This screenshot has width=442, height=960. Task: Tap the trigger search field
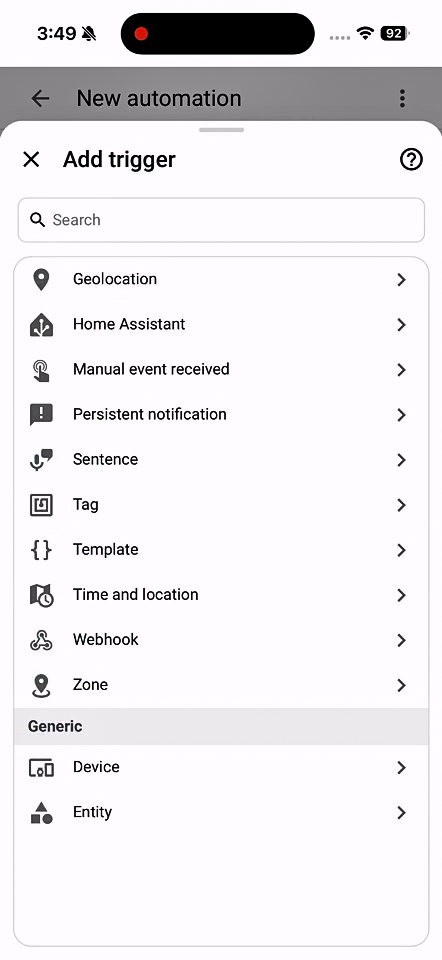[221, 220]
